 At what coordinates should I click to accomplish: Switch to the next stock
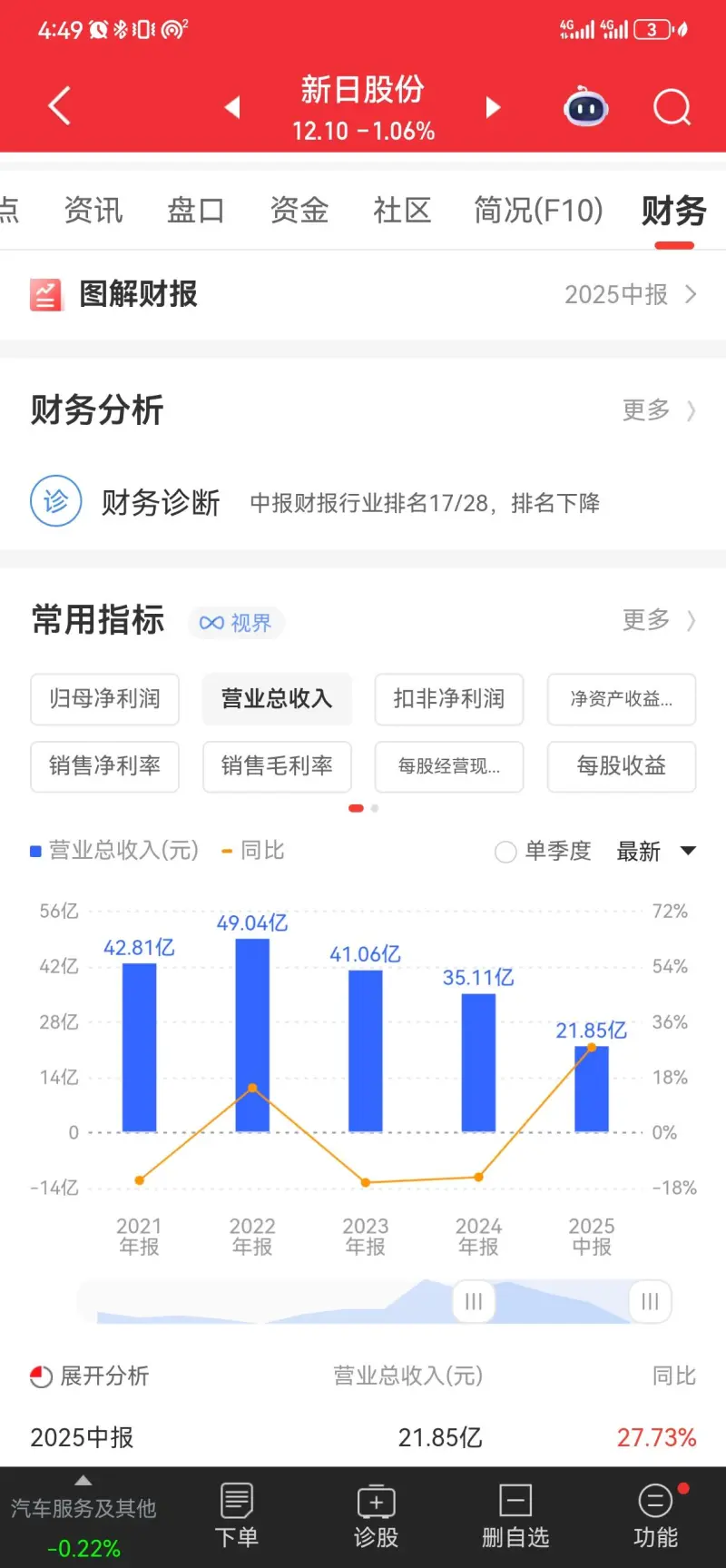coord(493,107)
